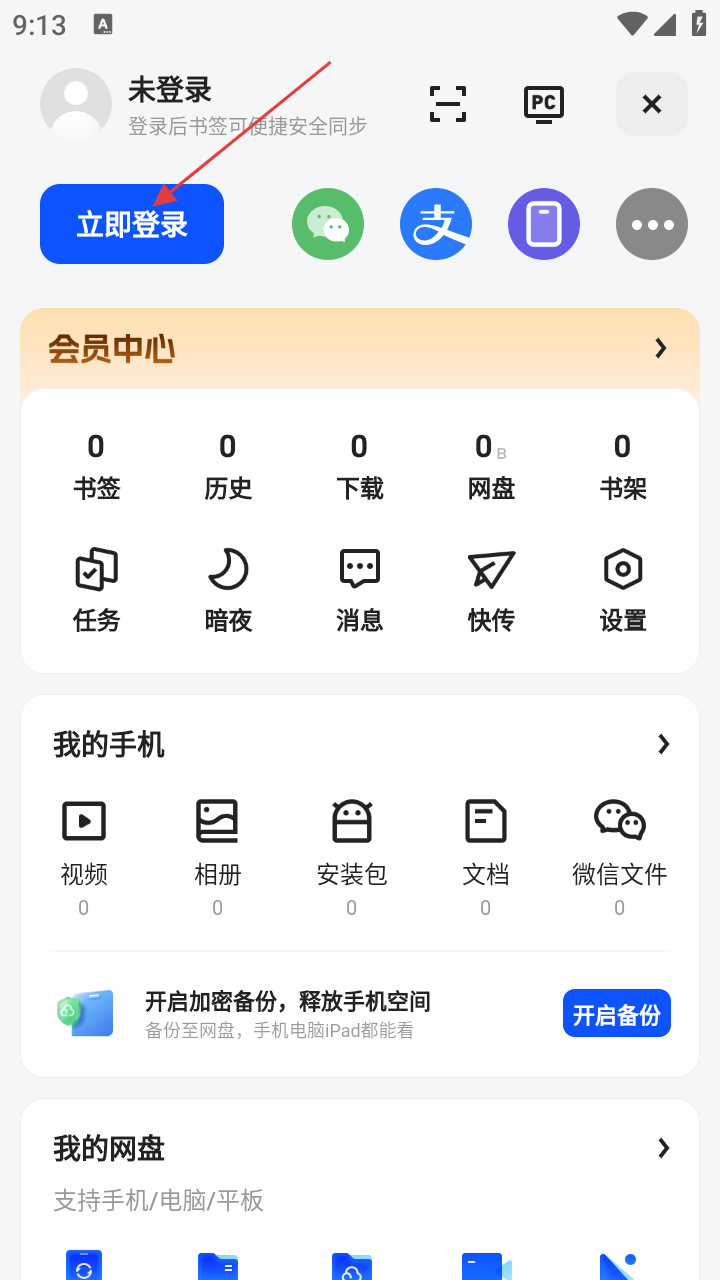
Task: Tap the 开启备份 button
Action: (617, 1014)
